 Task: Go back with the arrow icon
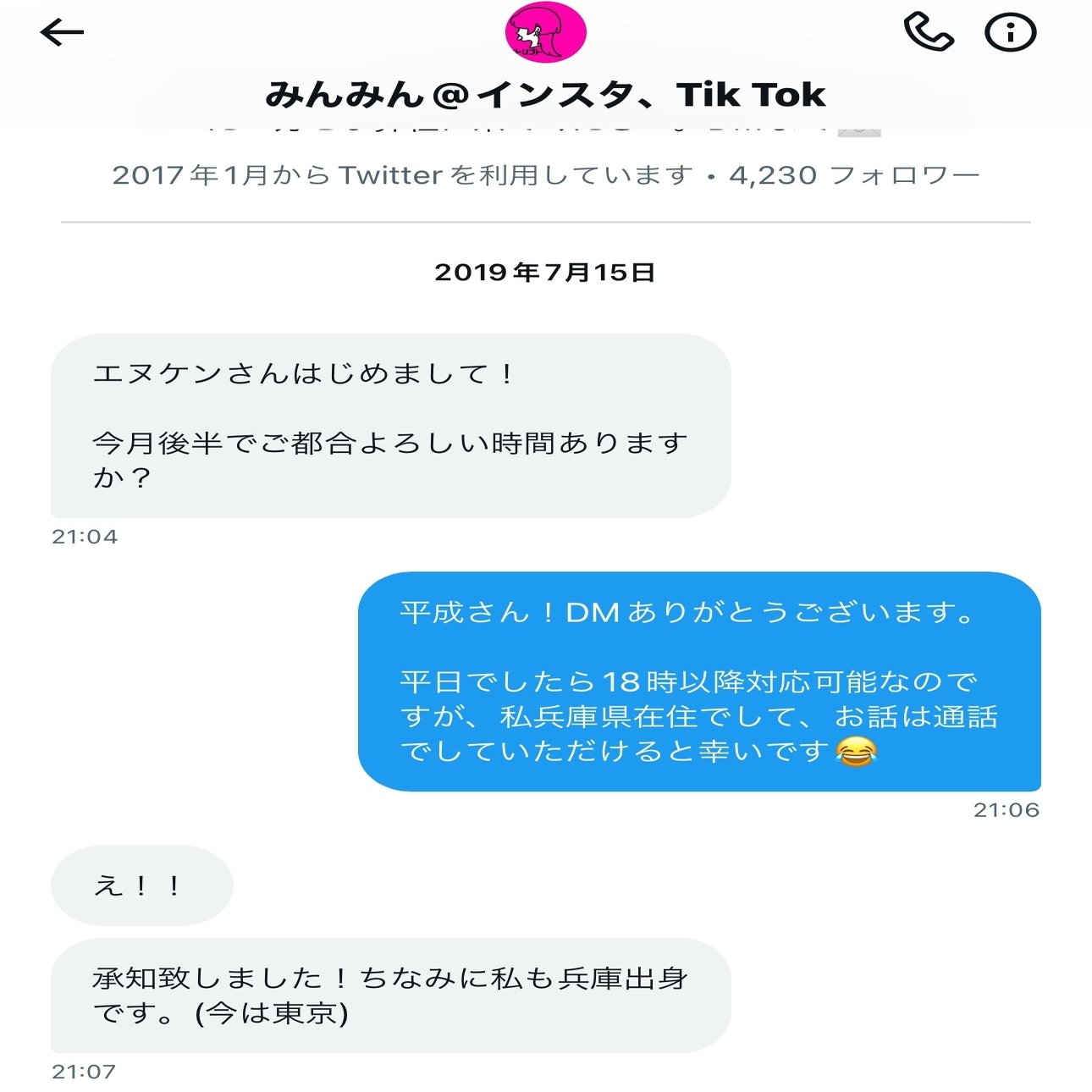coord(62,33)
